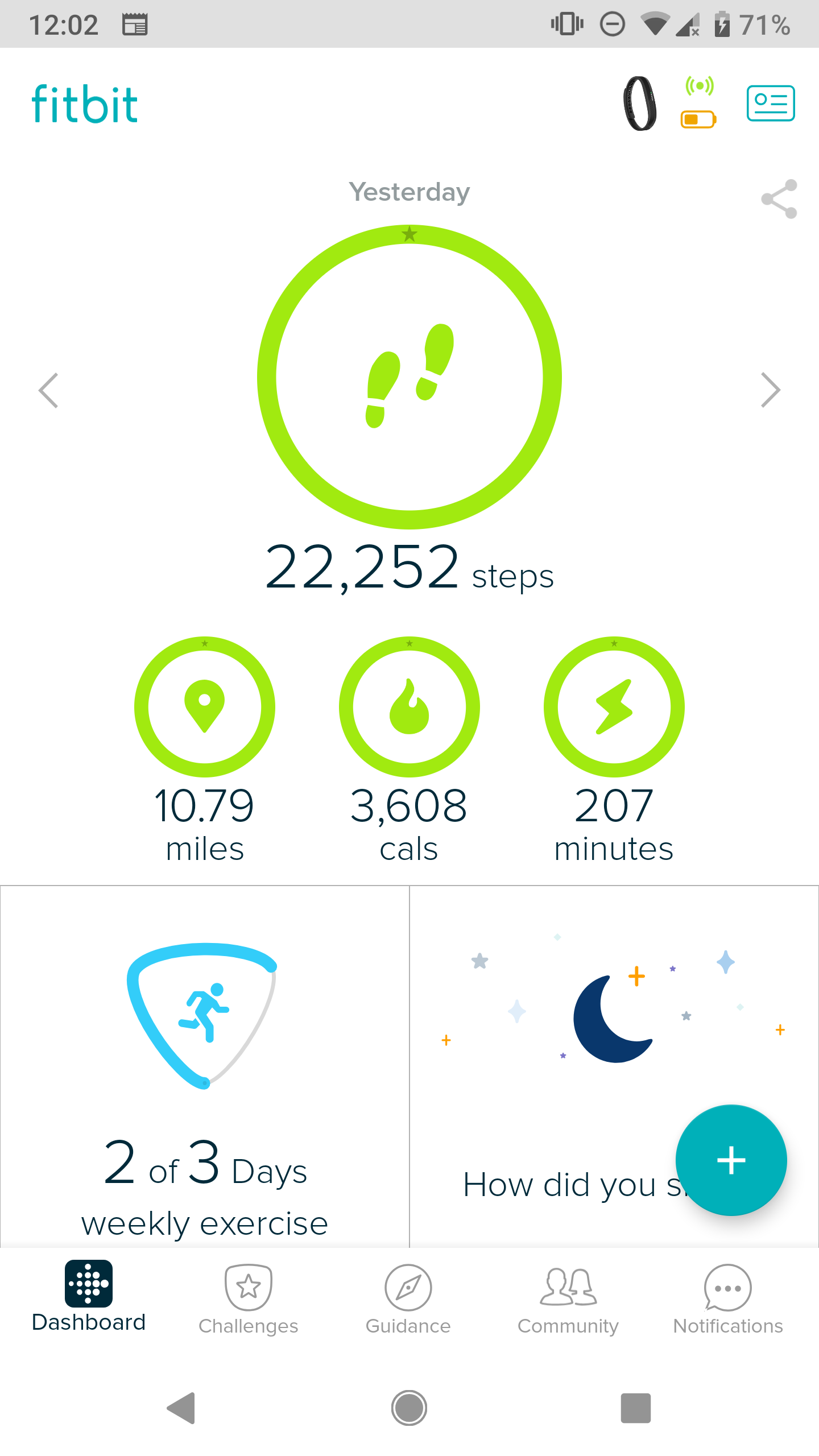
Task: Switch to the Guidance tab
Action: [408, 1300]
